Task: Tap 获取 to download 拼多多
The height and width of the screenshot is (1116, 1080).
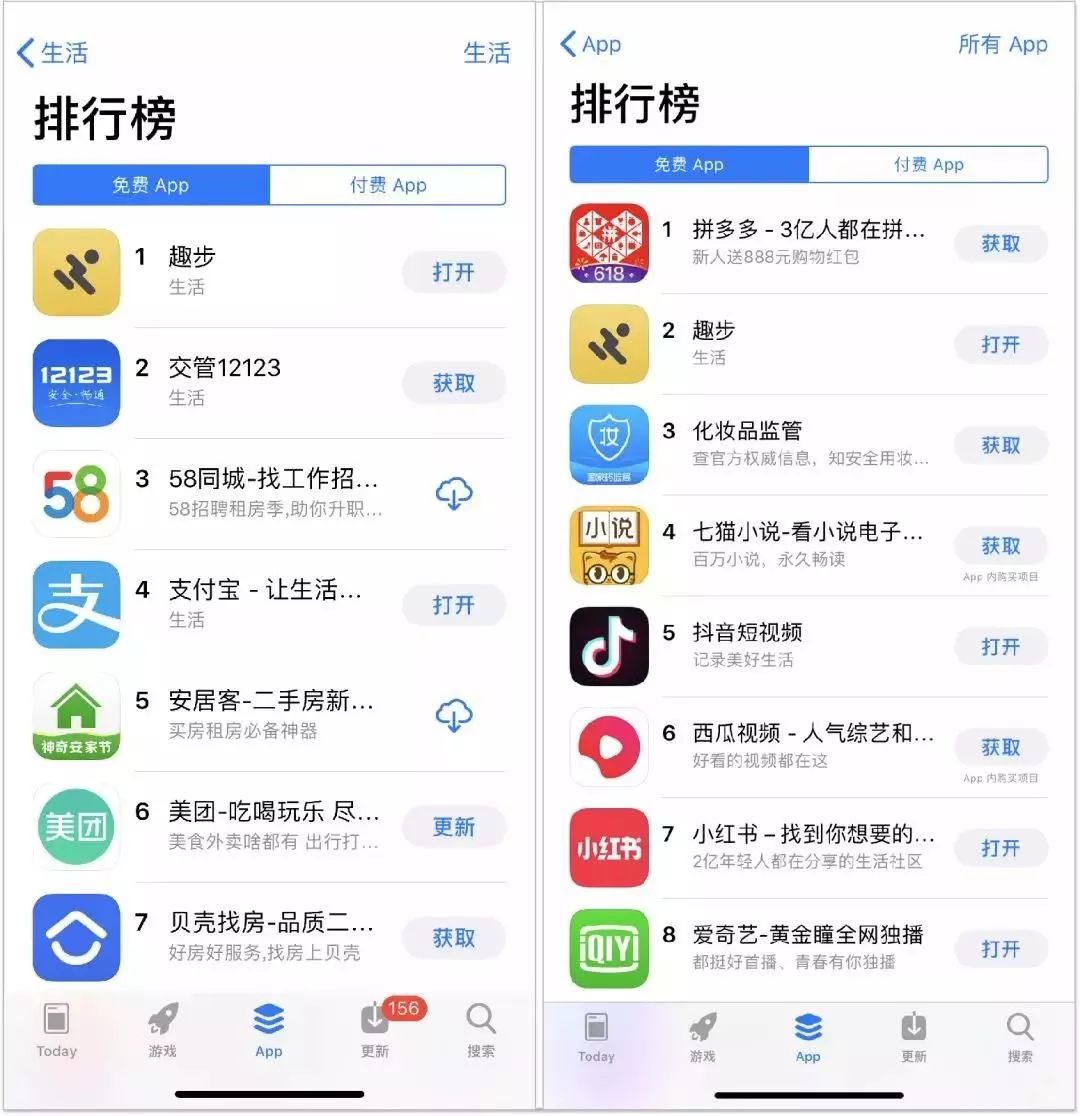Action: tap(1001, 243)
